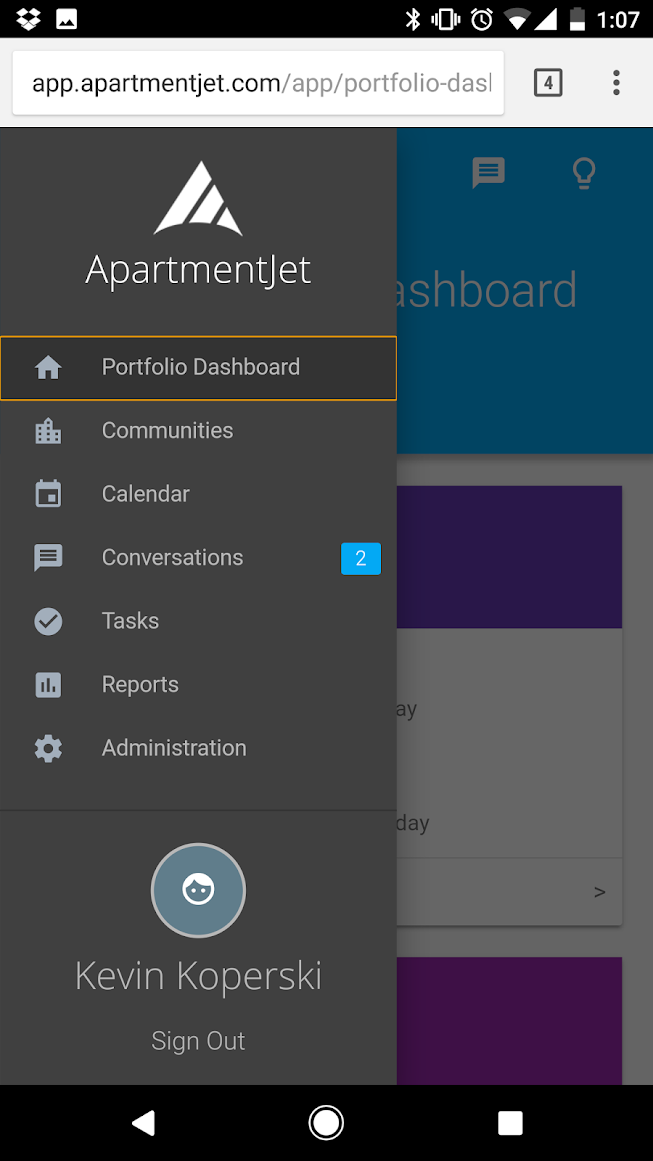Tap the browser address bar

[258, 83]
